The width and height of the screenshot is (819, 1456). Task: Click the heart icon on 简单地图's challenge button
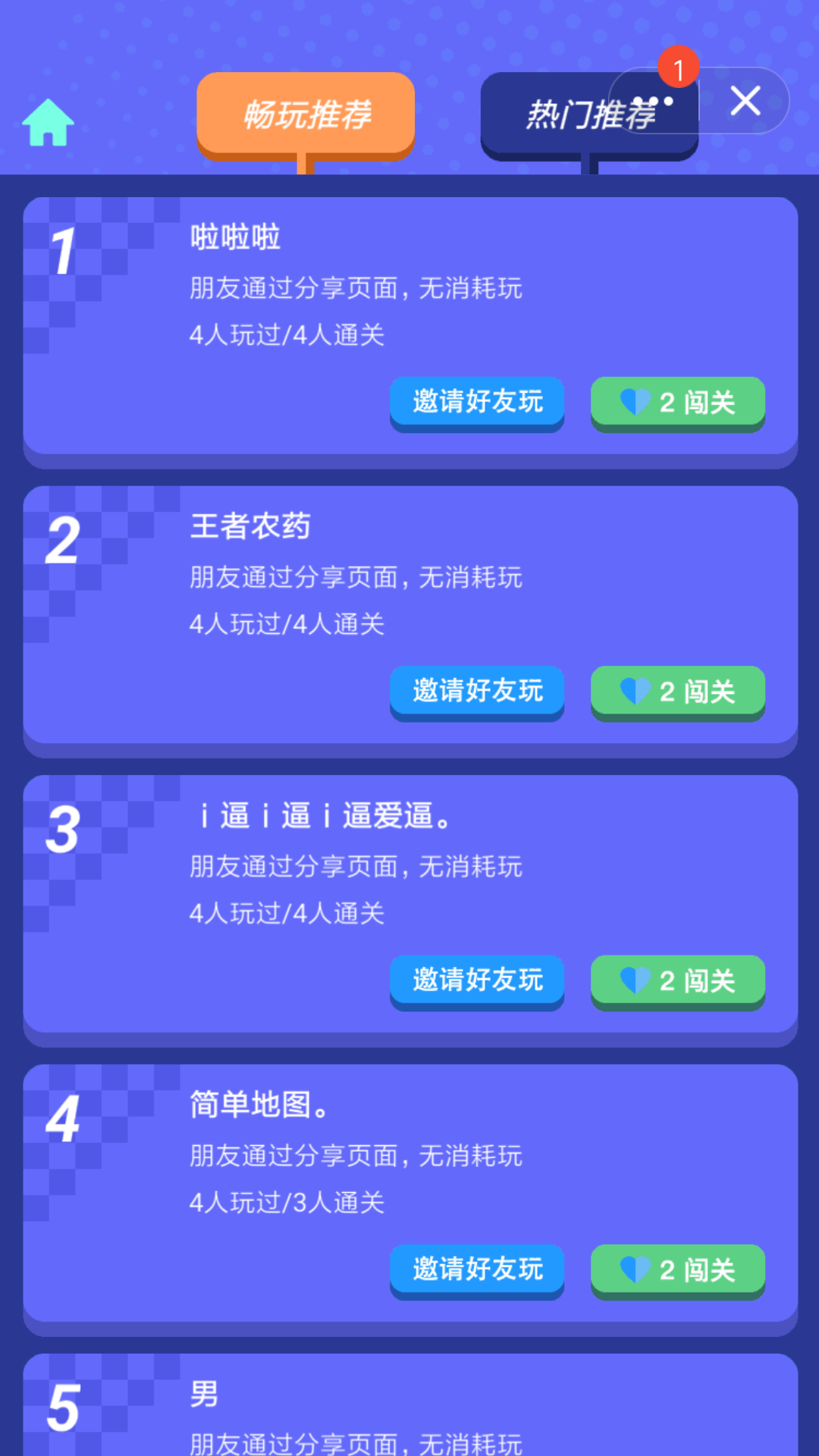pos(635,1271)
